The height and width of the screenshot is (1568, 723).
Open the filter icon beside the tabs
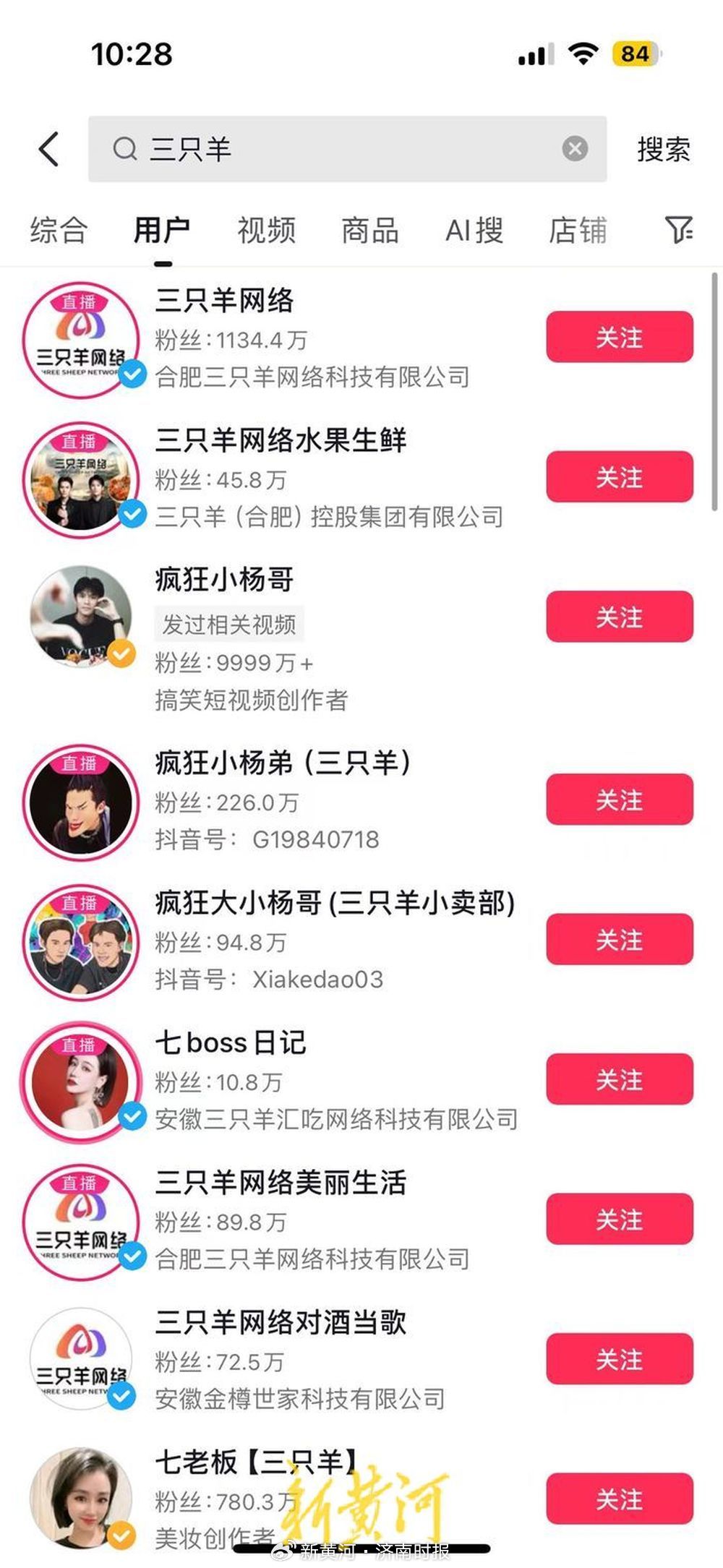(678, 230)
